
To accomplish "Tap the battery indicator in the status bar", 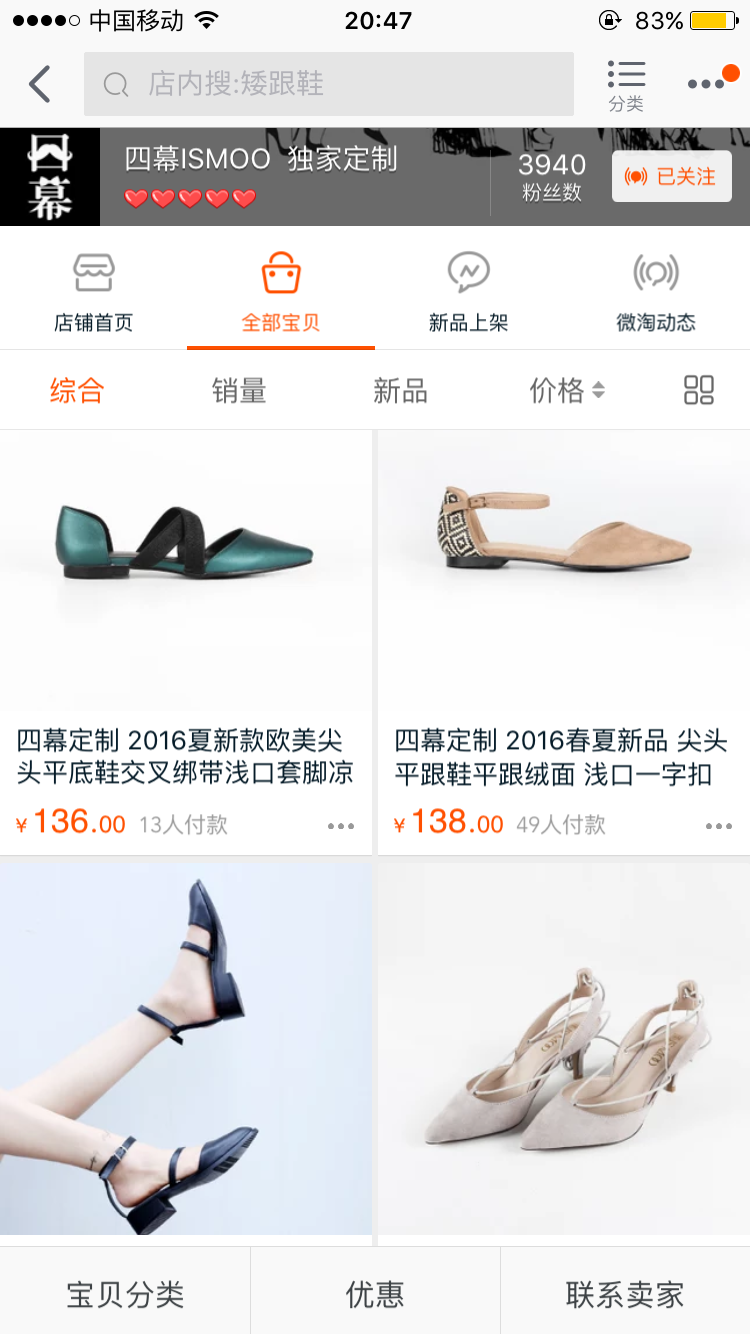I will [713, 18].
